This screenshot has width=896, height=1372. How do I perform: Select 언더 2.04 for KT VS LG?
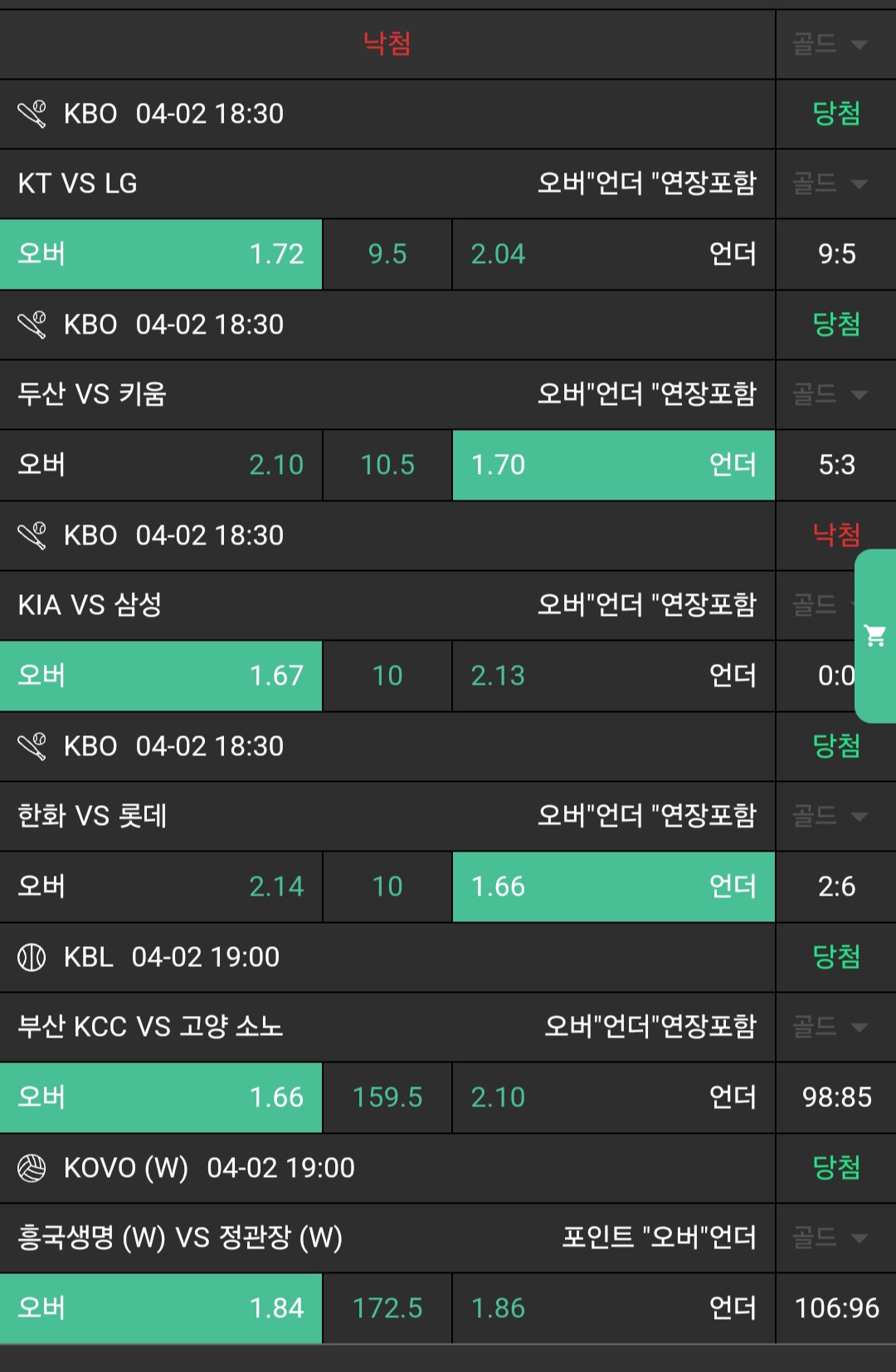point(613,254)
